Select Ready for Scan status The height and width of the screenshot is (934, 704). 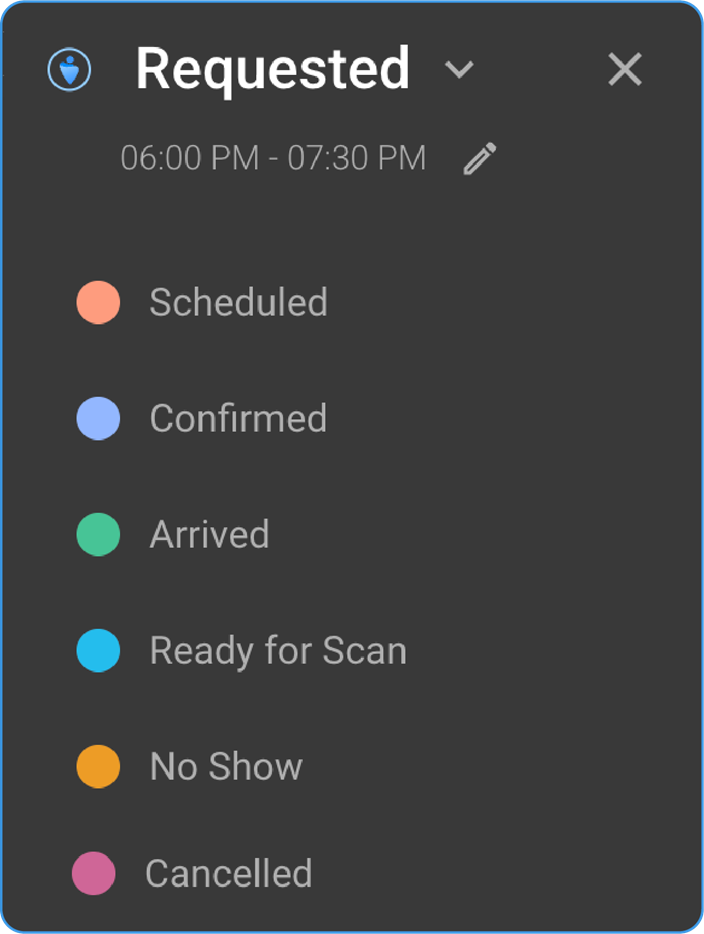(277, 651)
